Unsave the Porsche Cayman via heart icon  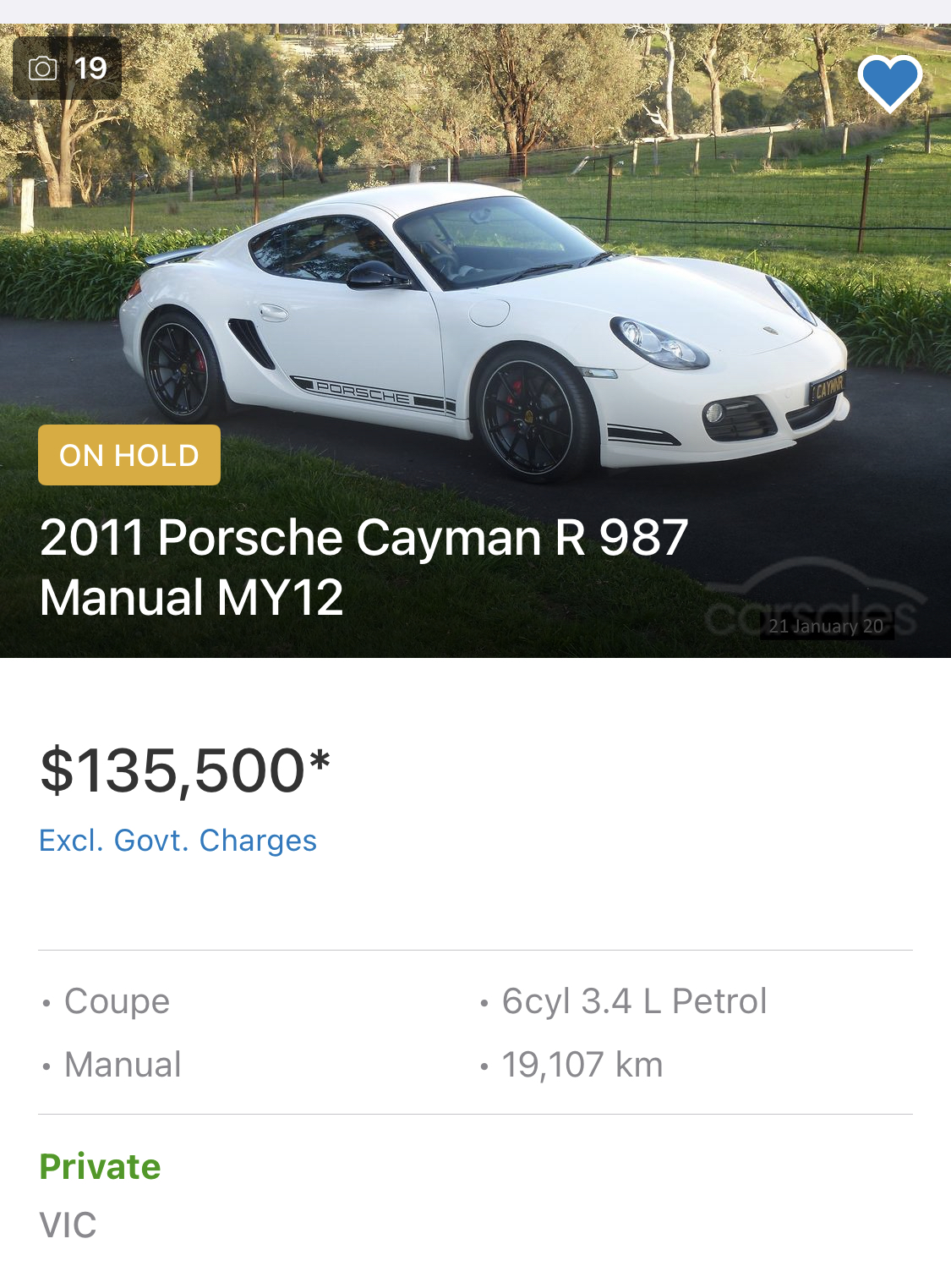(889, 83)
